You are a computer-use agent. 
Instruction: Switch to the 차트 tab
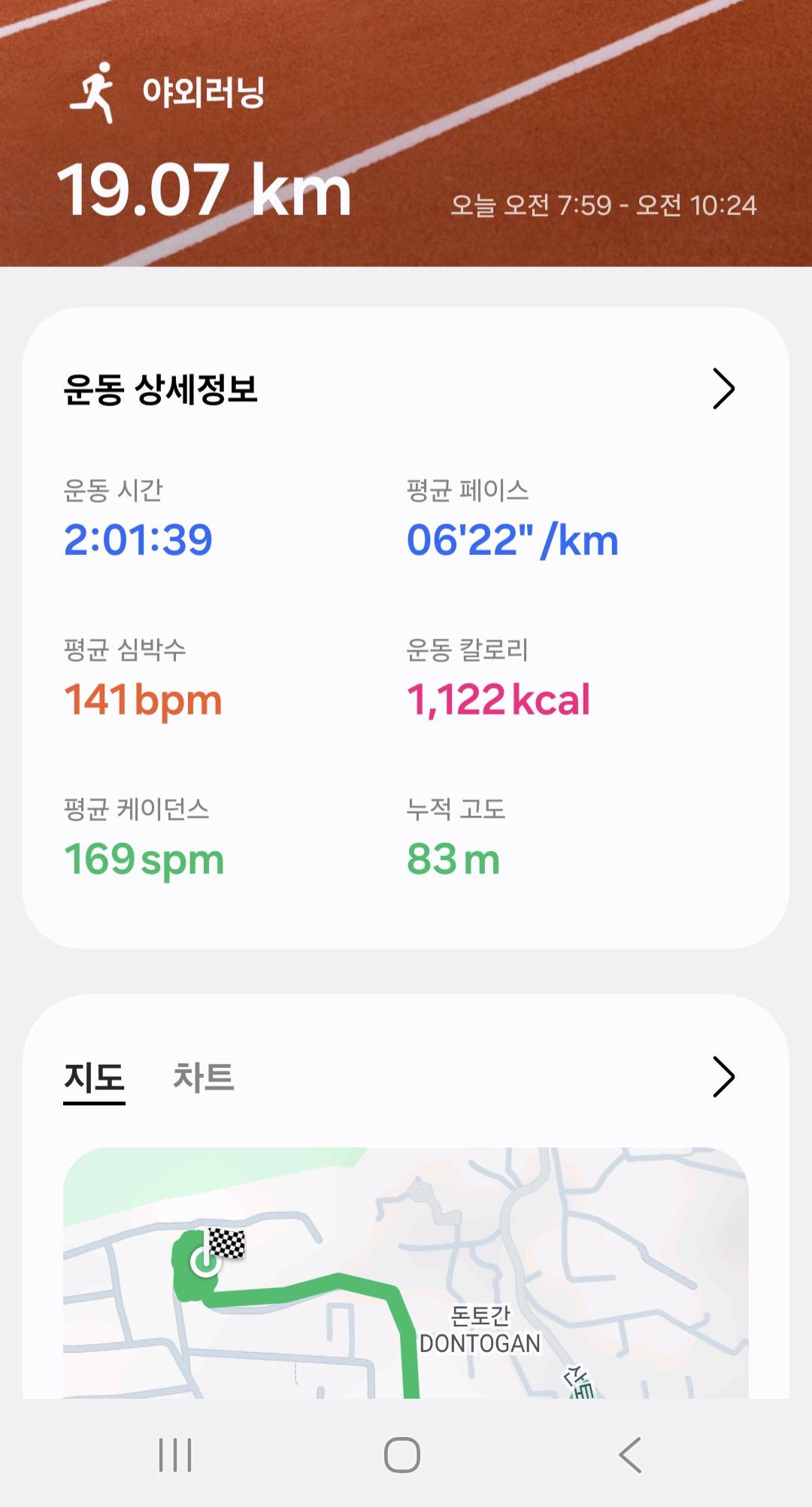point(201,1078)
